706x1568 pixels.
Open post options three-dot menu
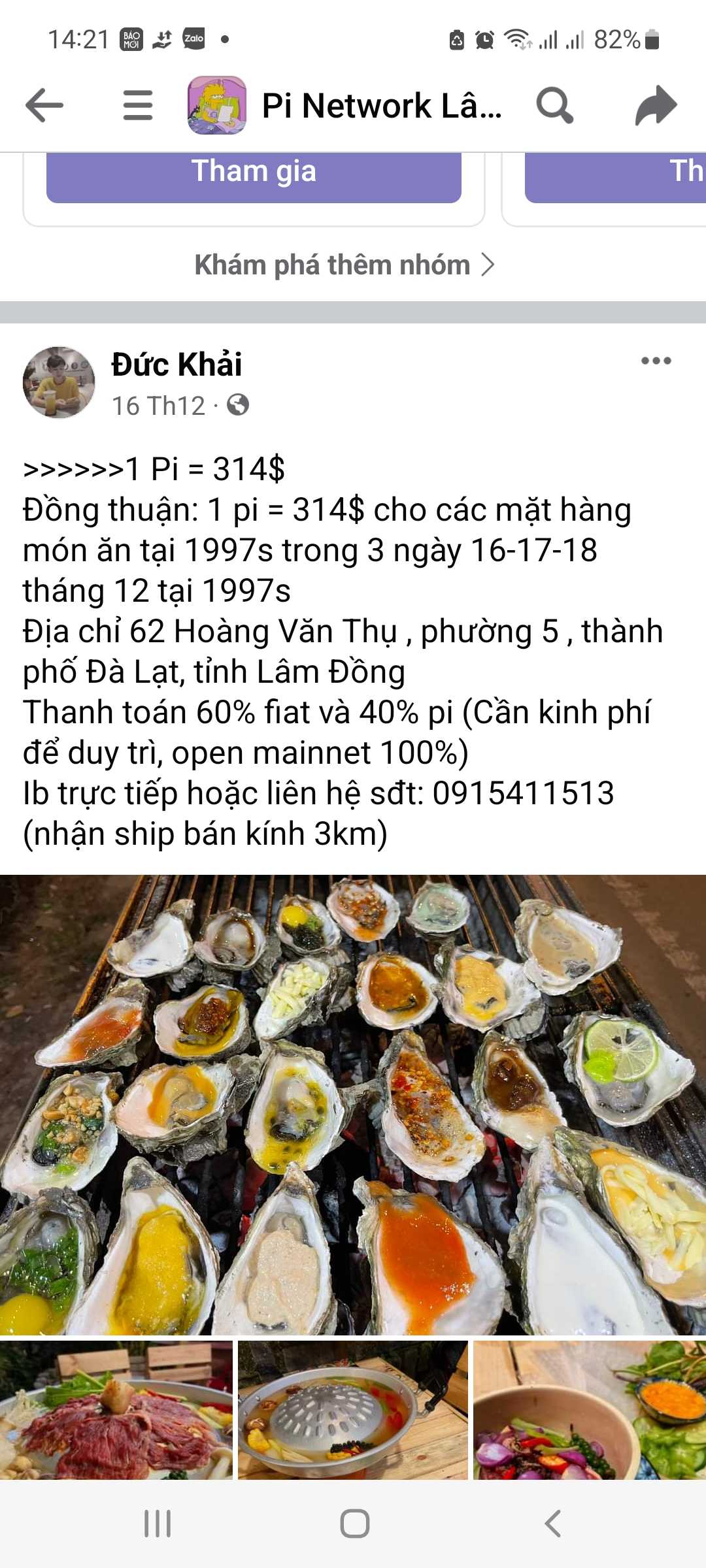656,361
